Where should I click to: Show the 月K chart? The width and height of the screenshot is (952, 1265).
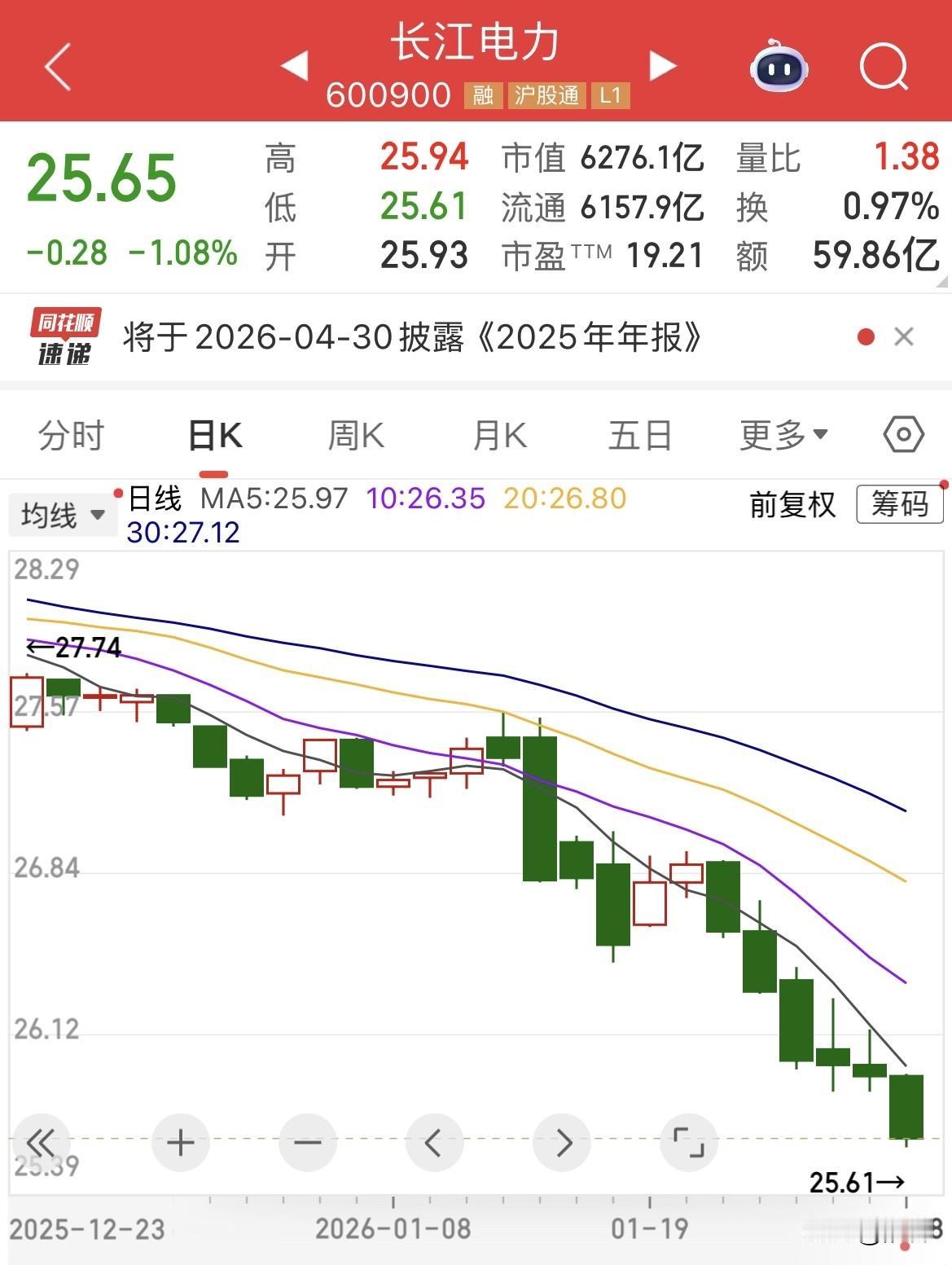tap(499, 436)
